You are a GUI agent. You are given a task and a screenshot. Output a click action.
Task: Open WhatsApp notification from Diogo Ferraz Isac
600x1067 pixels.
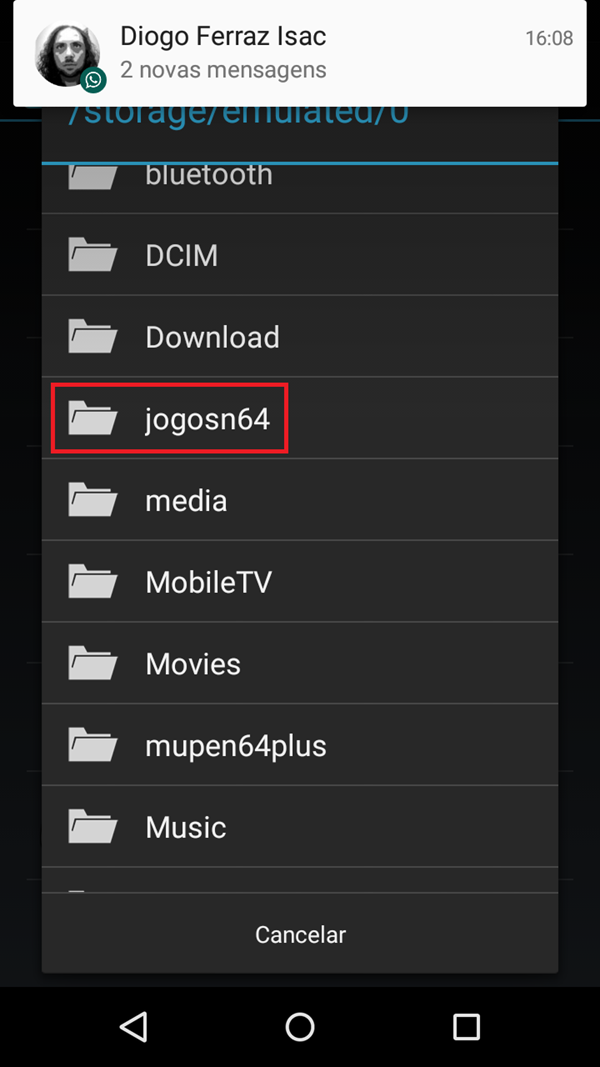click(x=300, y=53)
